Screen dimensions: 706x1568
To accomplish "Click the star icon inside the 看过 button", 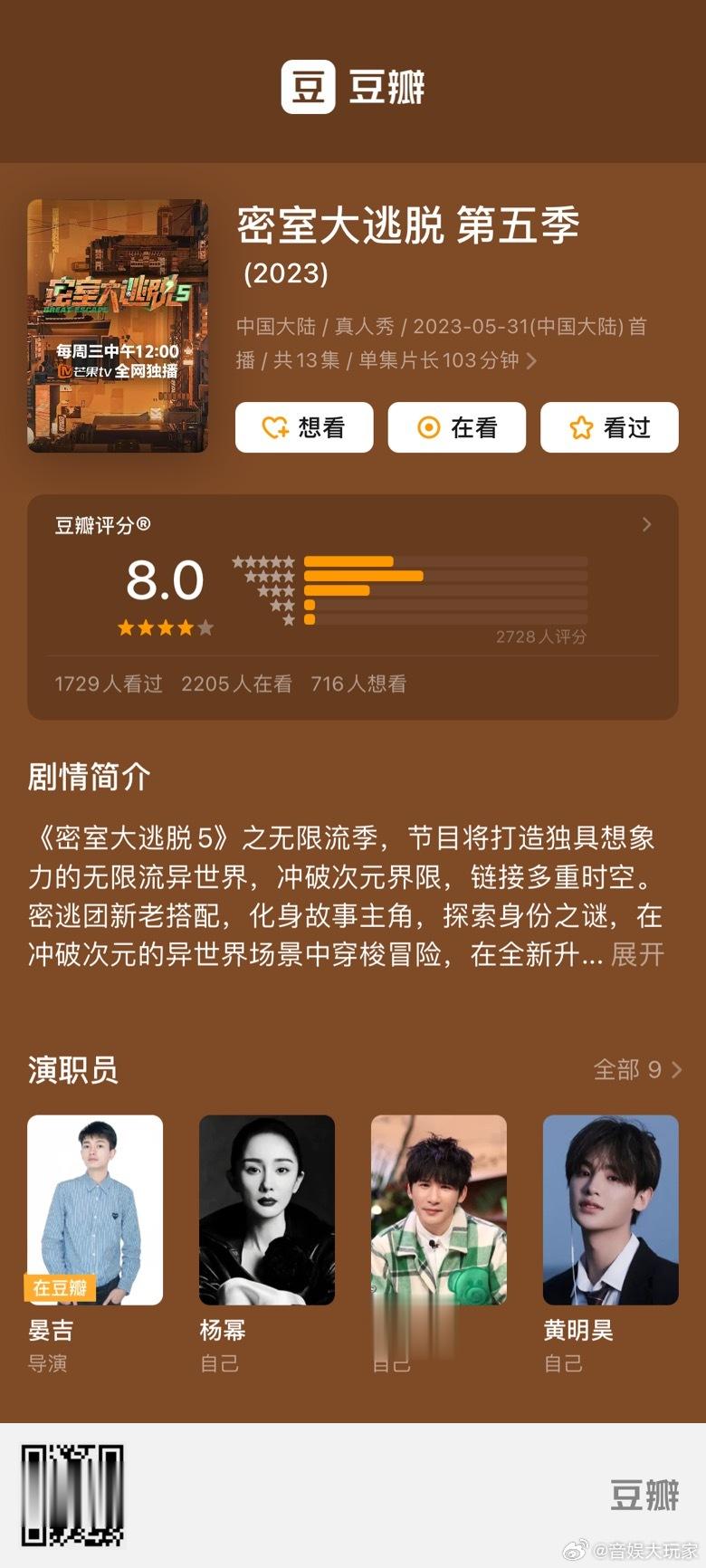I will pyautogui.click(x=580, y=427).
